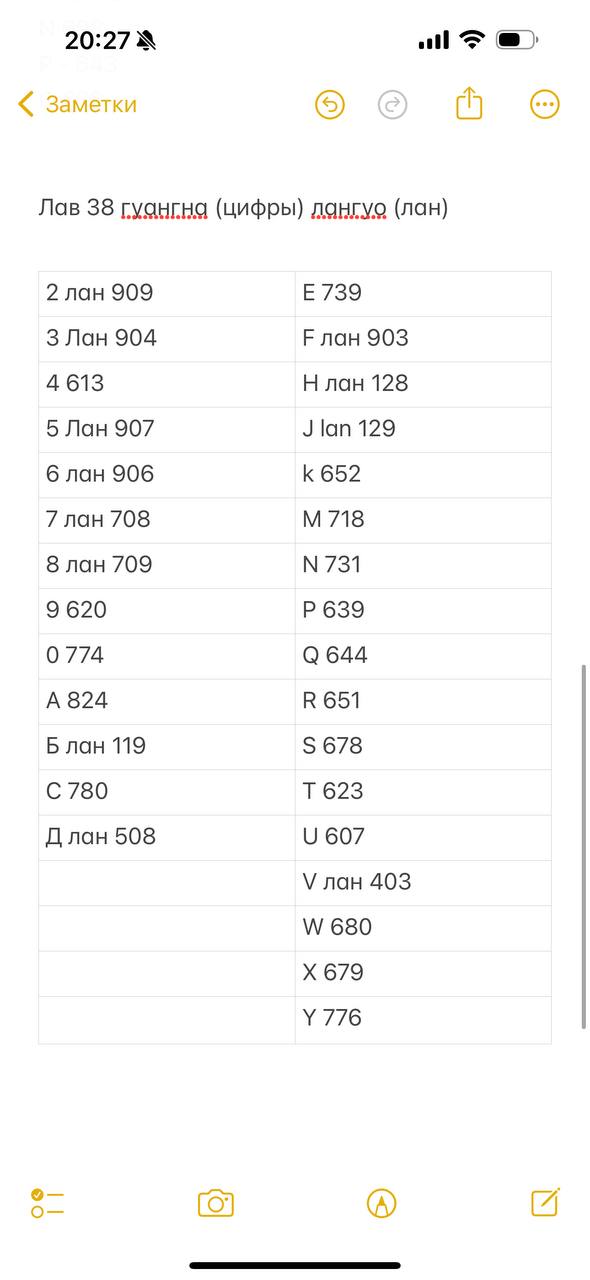Open the camera attachment button
This screenshot has height=1280, width=590.
point(216,1203)
